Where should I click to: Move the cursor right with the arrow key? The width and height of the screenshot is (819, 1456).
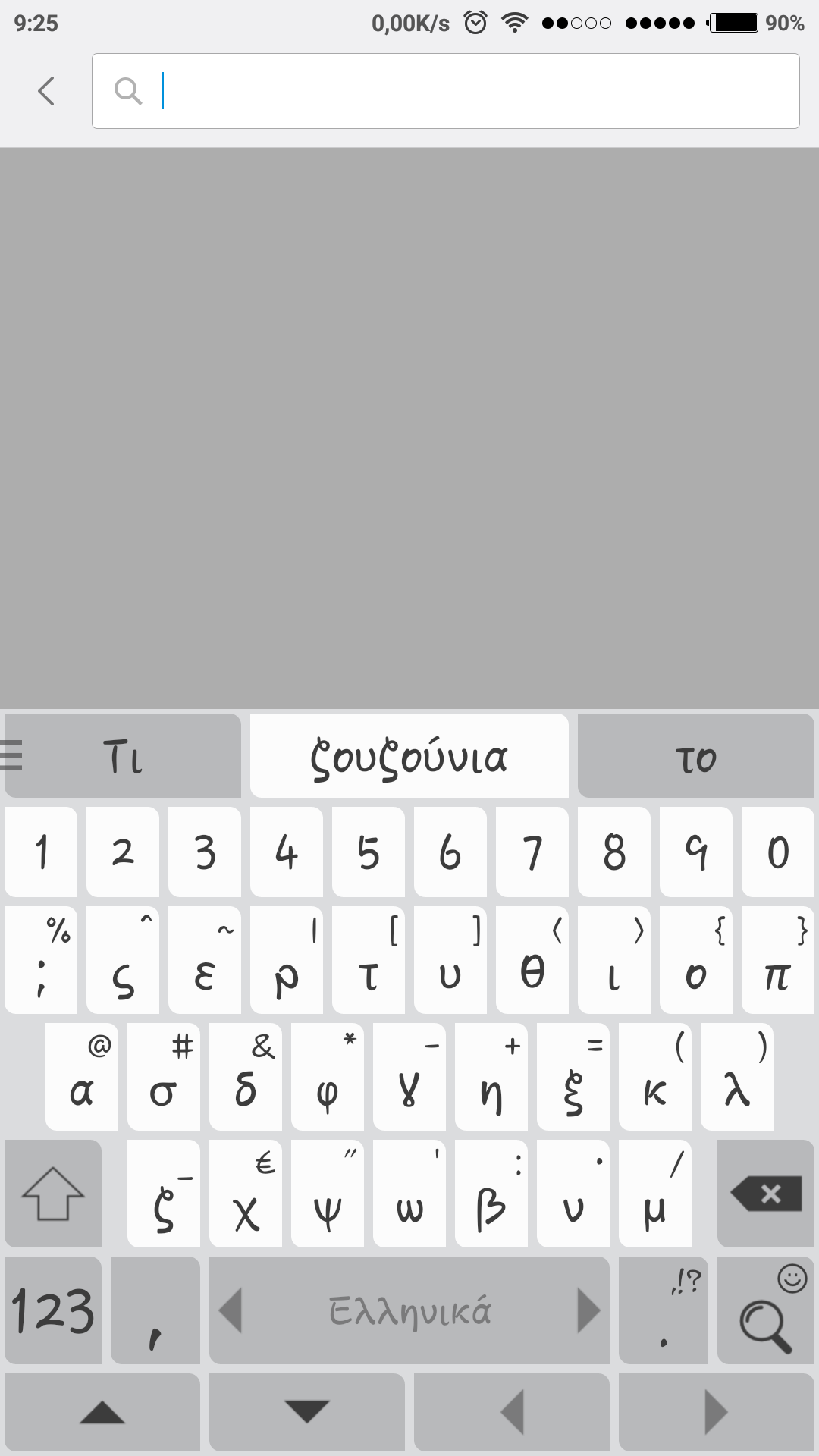[717, 1412]
